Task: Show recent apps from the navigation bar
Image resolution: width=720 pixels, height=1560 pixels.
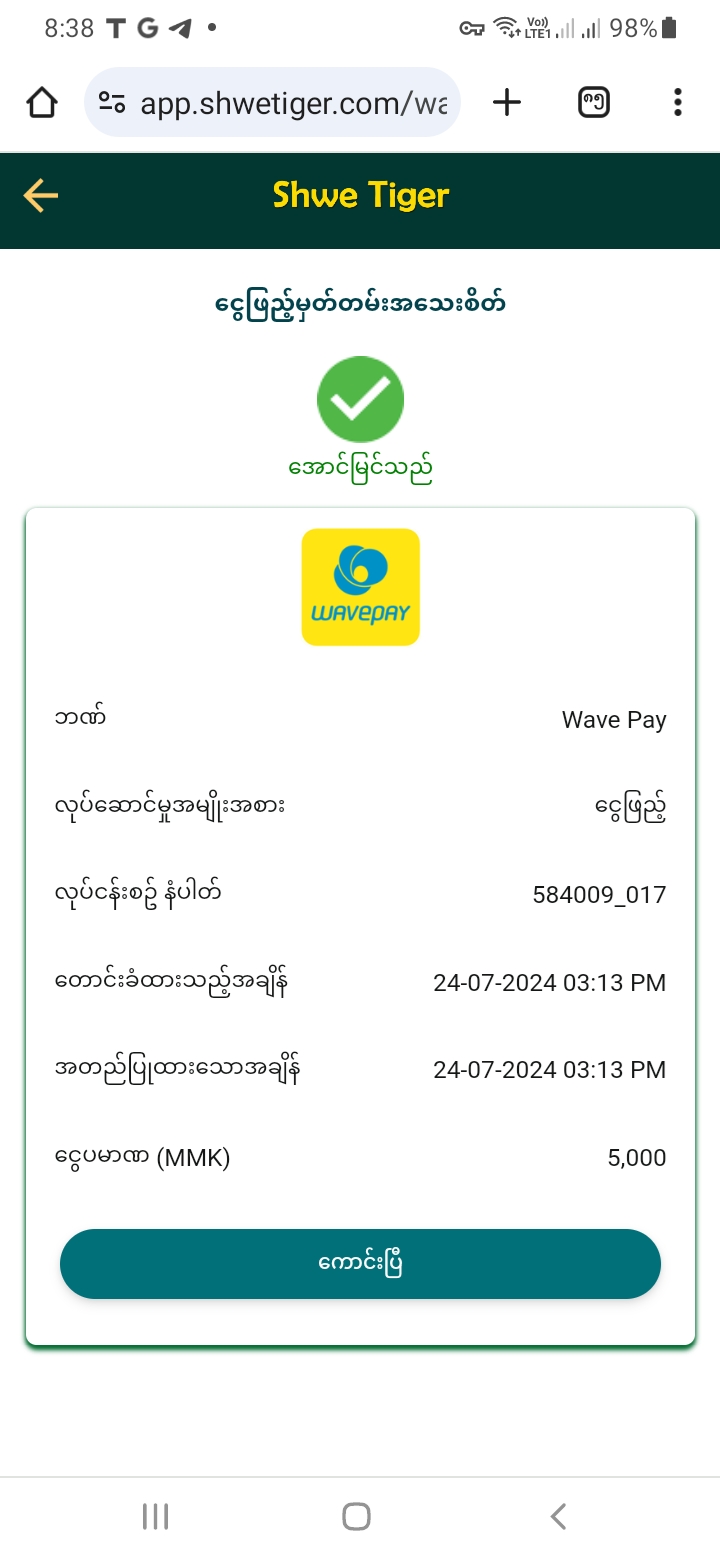Action: point(155,1516)
